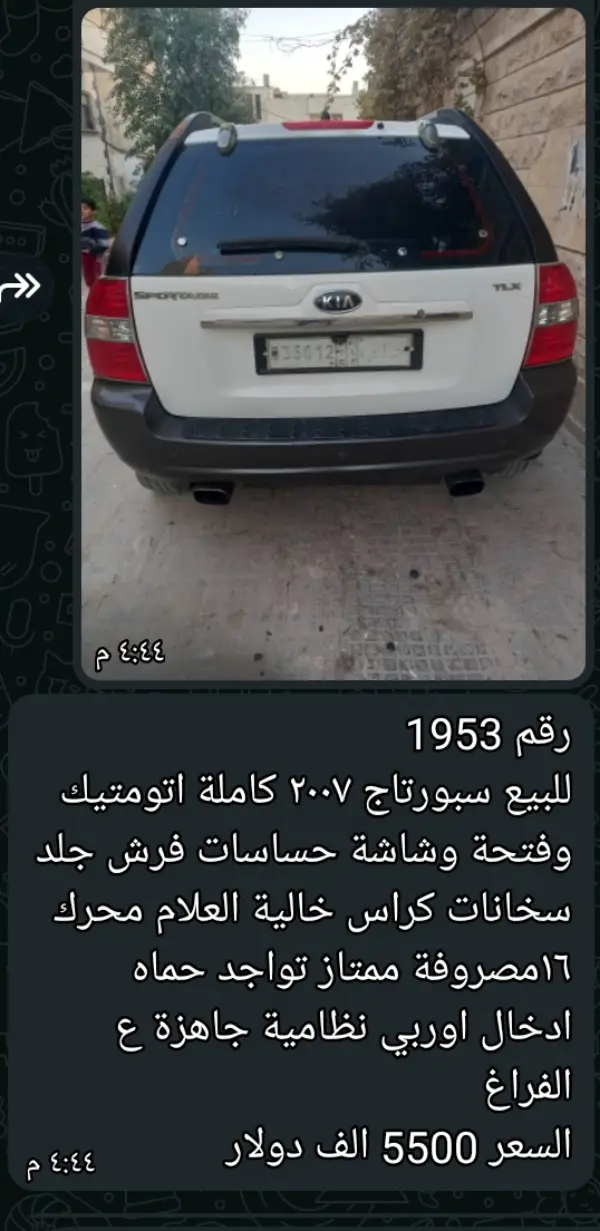600x1231 pixels.
Task: Forward the car photo message
Action: pos(24,287)
